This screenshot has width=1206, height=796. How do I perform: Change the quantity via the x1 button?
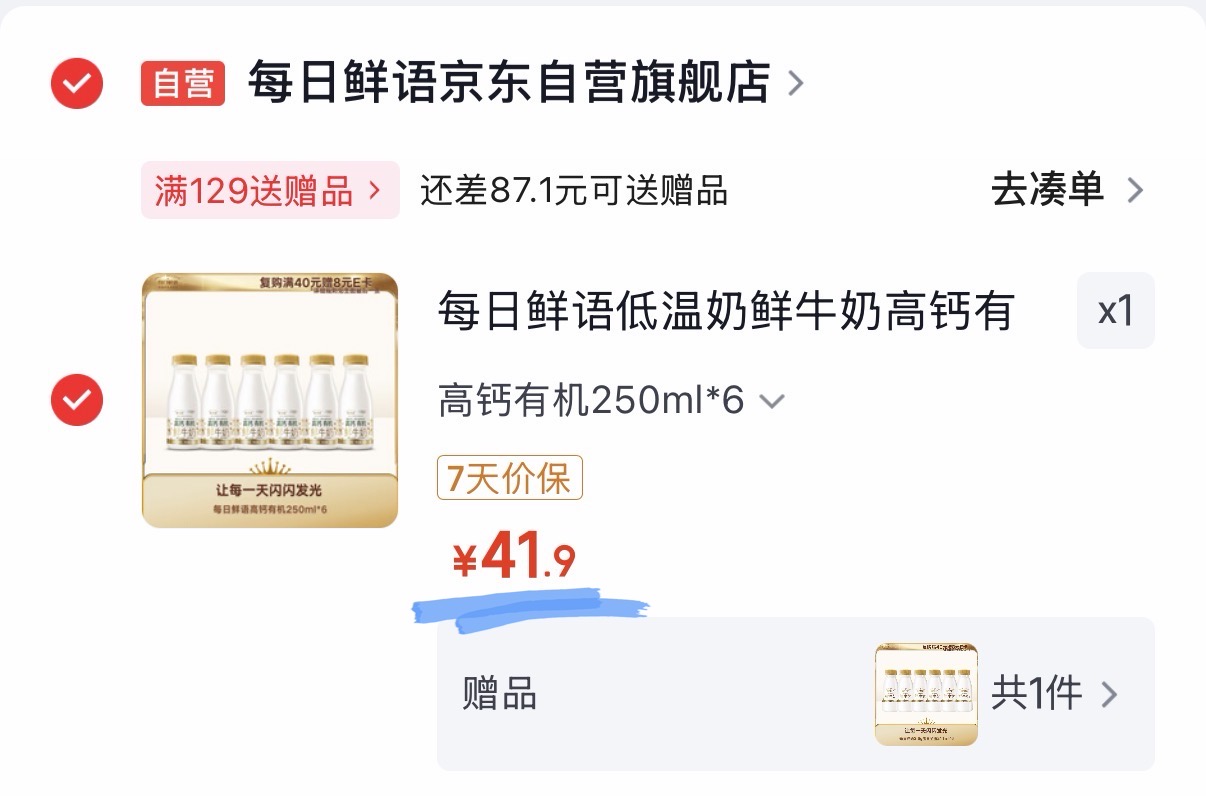(x=1116, y=311)
